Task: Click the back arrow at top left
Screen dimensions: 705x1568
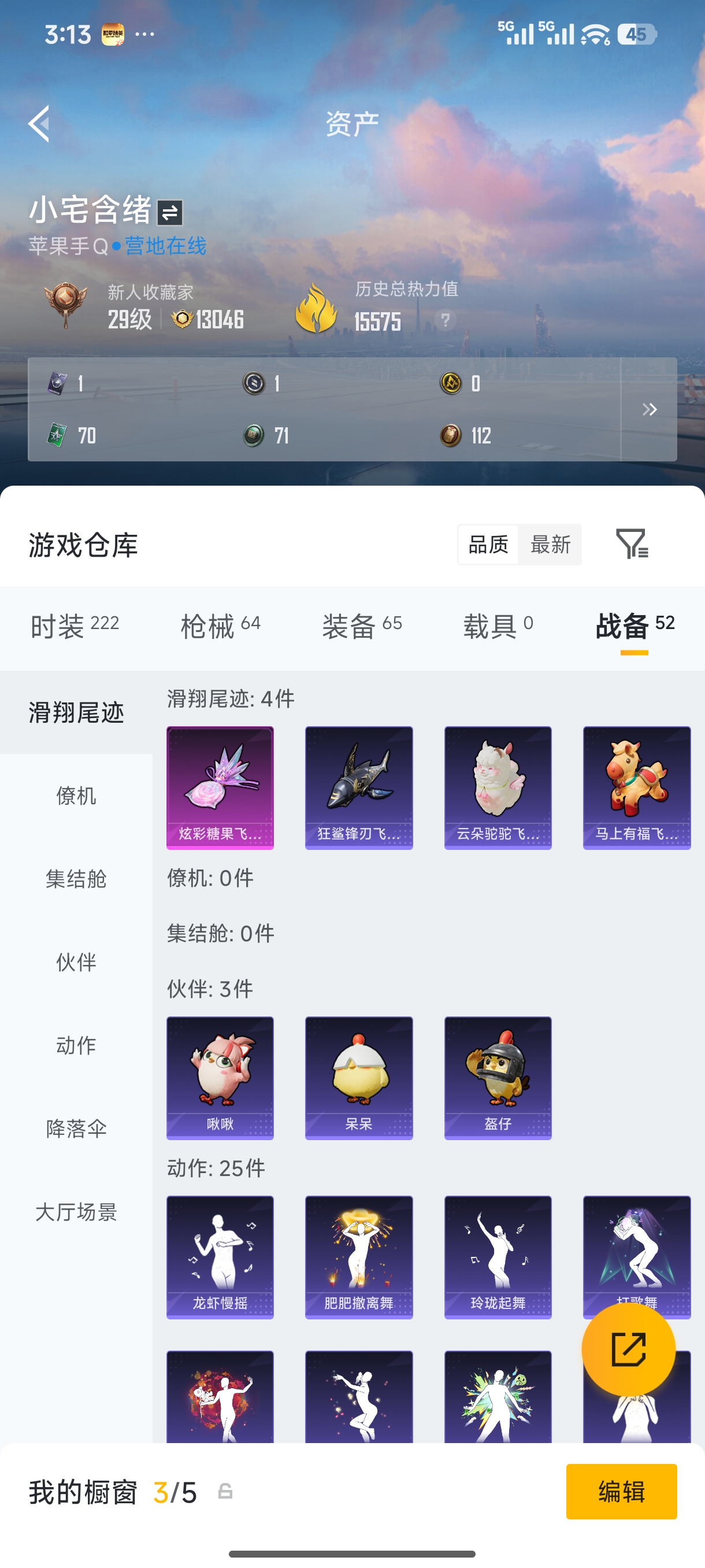Action: [38, 125]
